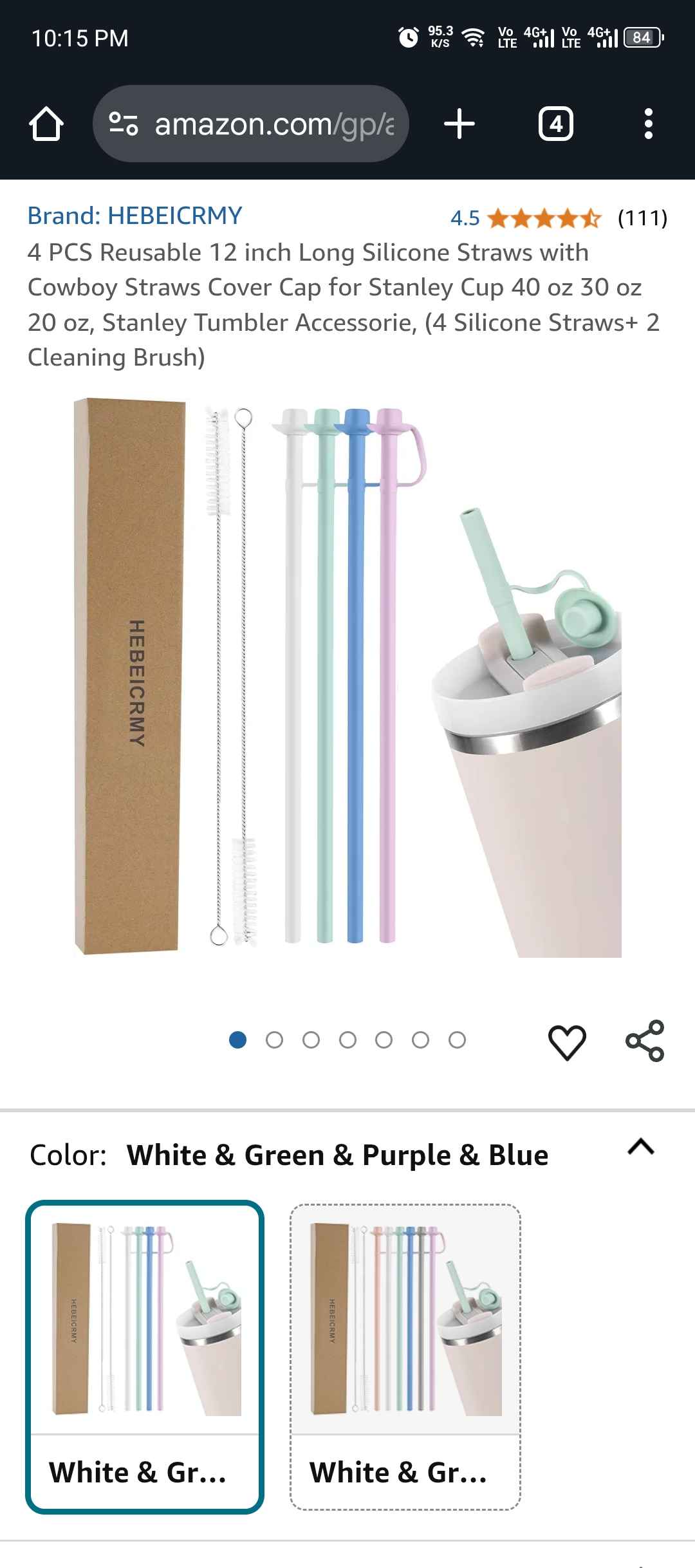The height and width of the screenshot is (1568, 695).
Task: Open the main product image of straws
Action: pyautogui.click(x=347, y=676)
